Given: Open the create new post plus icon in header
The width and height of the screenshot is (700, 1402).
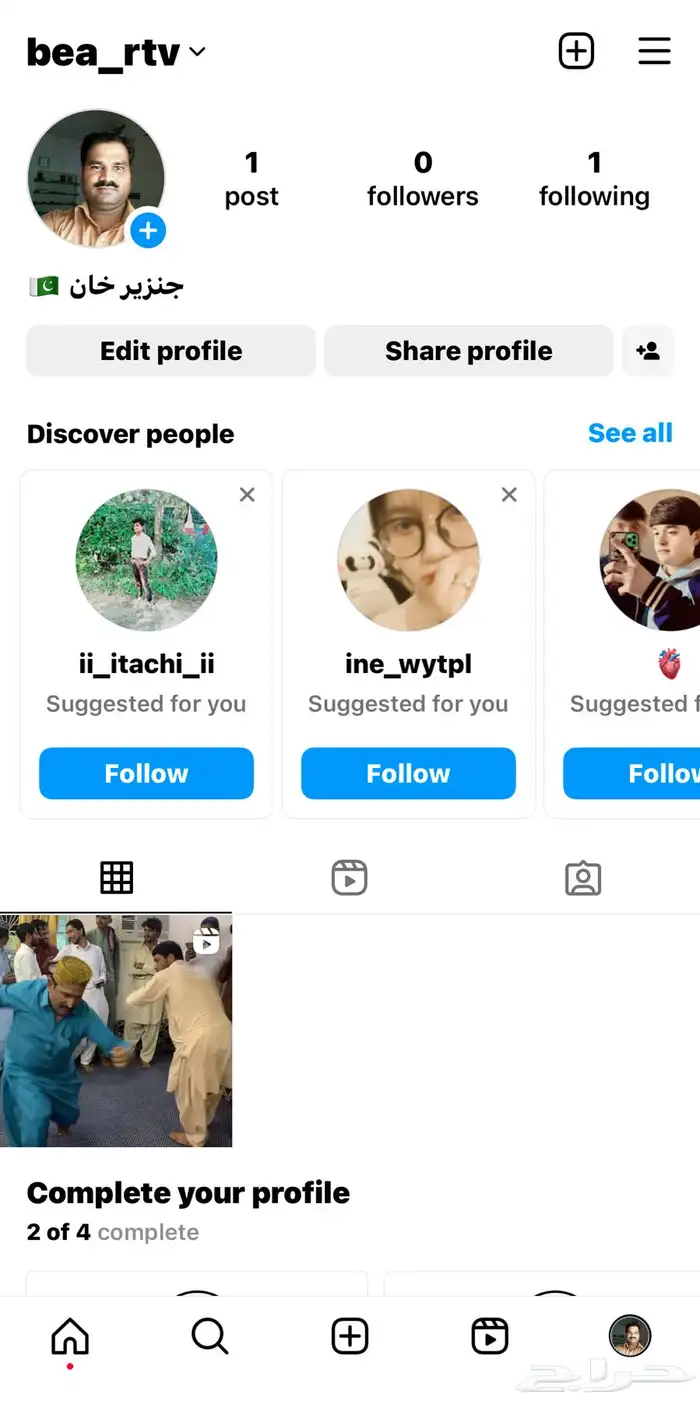Looking at the screenshot, I should coord(576,51).
